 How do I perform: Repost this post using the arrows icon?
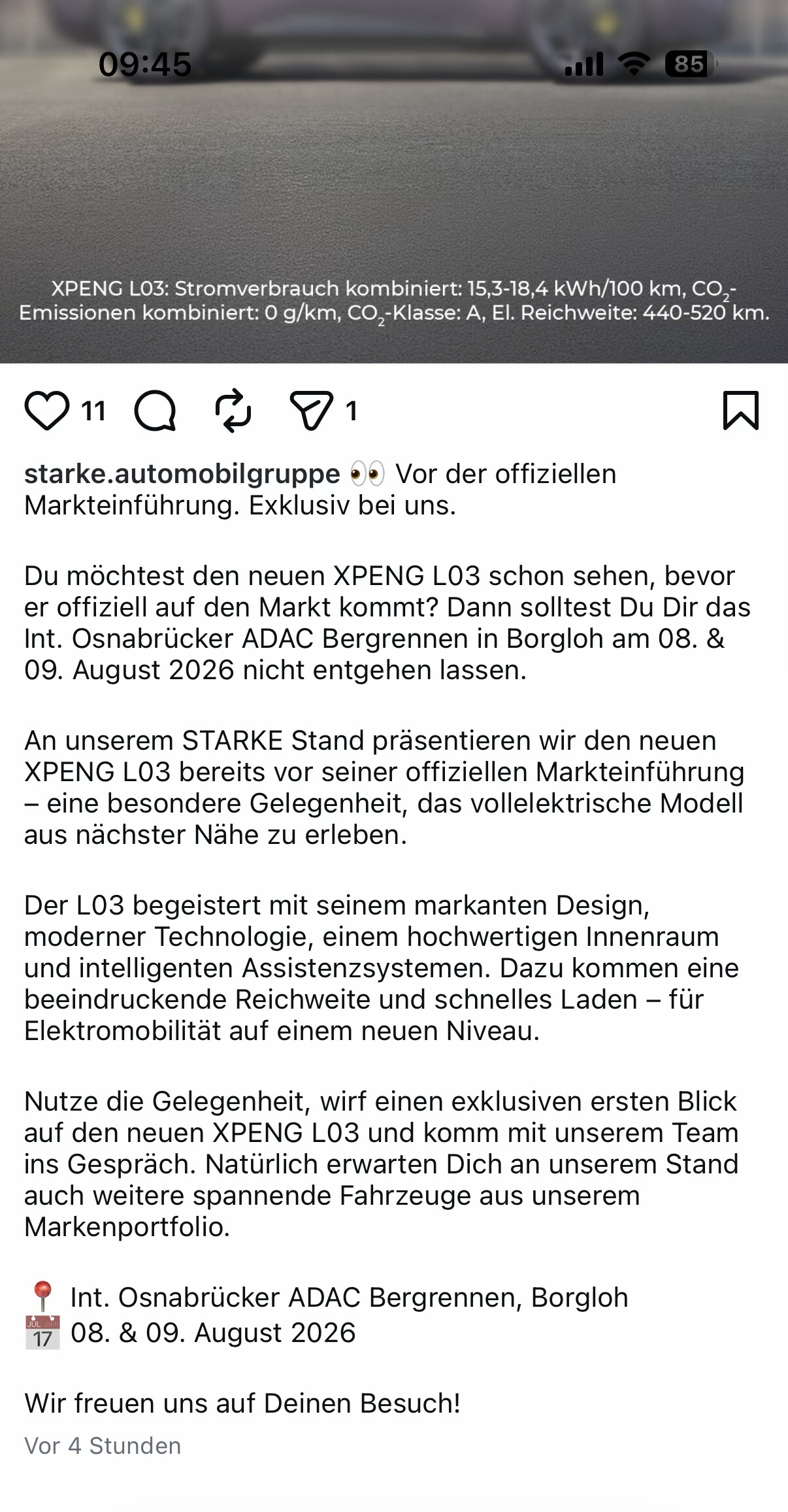pos(233,411)
